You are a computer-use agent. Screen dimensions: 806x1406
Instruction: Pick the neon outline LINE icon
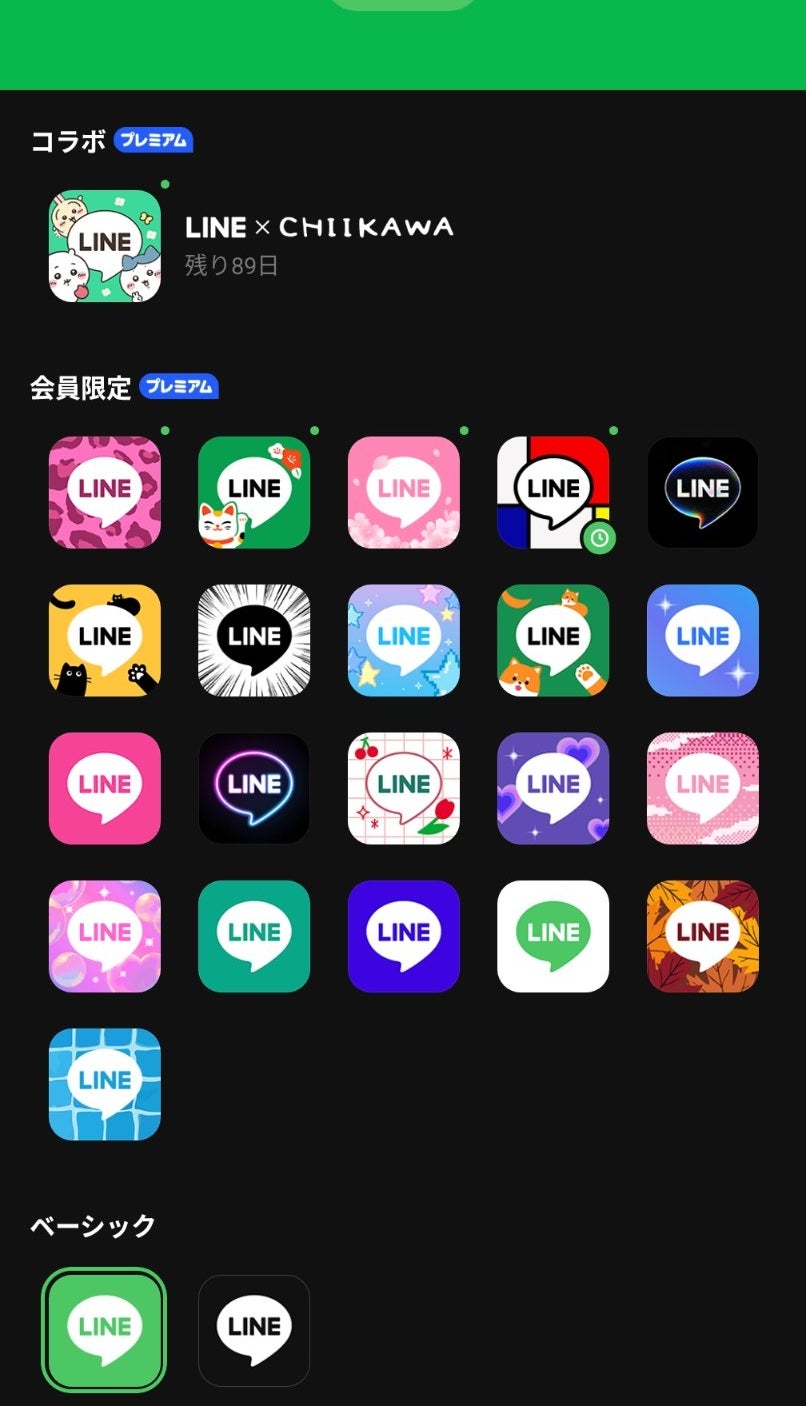pyautogui.click(x=254, y=788)
